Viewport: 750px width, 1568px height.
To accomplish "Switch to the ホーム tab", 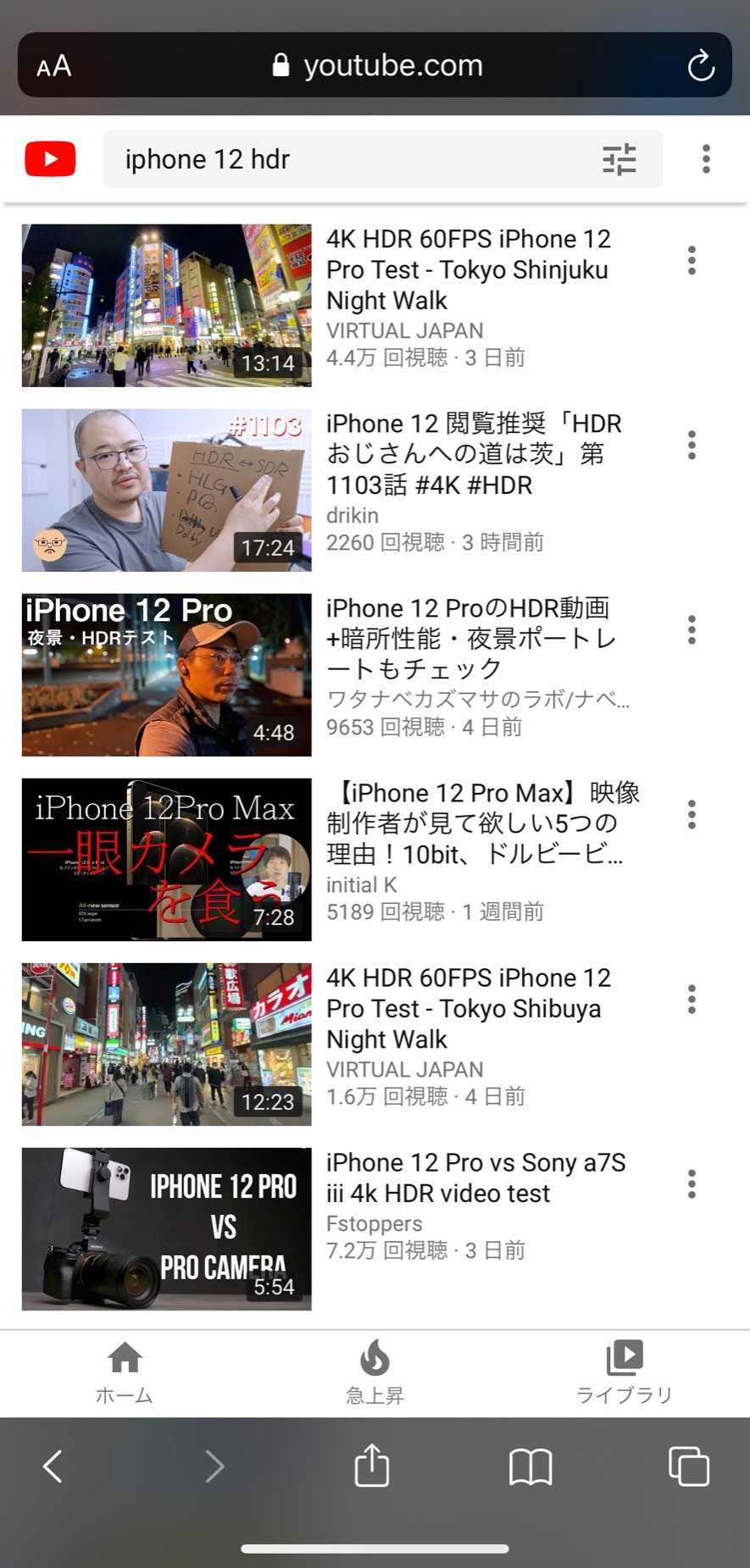I will coord(125,1373).
